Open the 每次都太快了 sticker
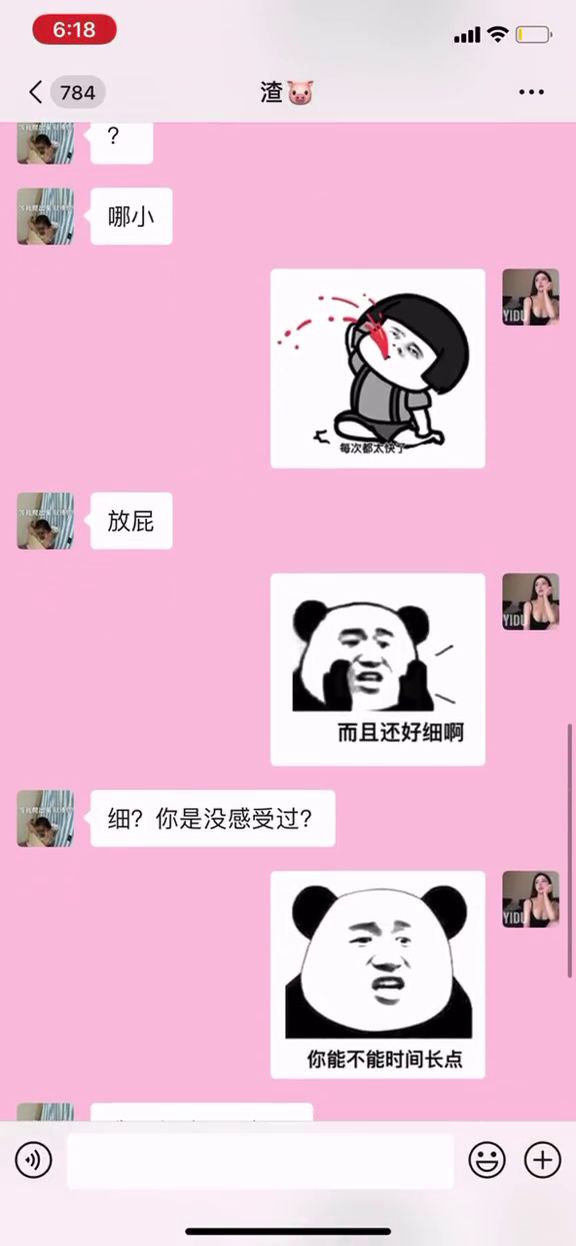 tap(378, 368)
